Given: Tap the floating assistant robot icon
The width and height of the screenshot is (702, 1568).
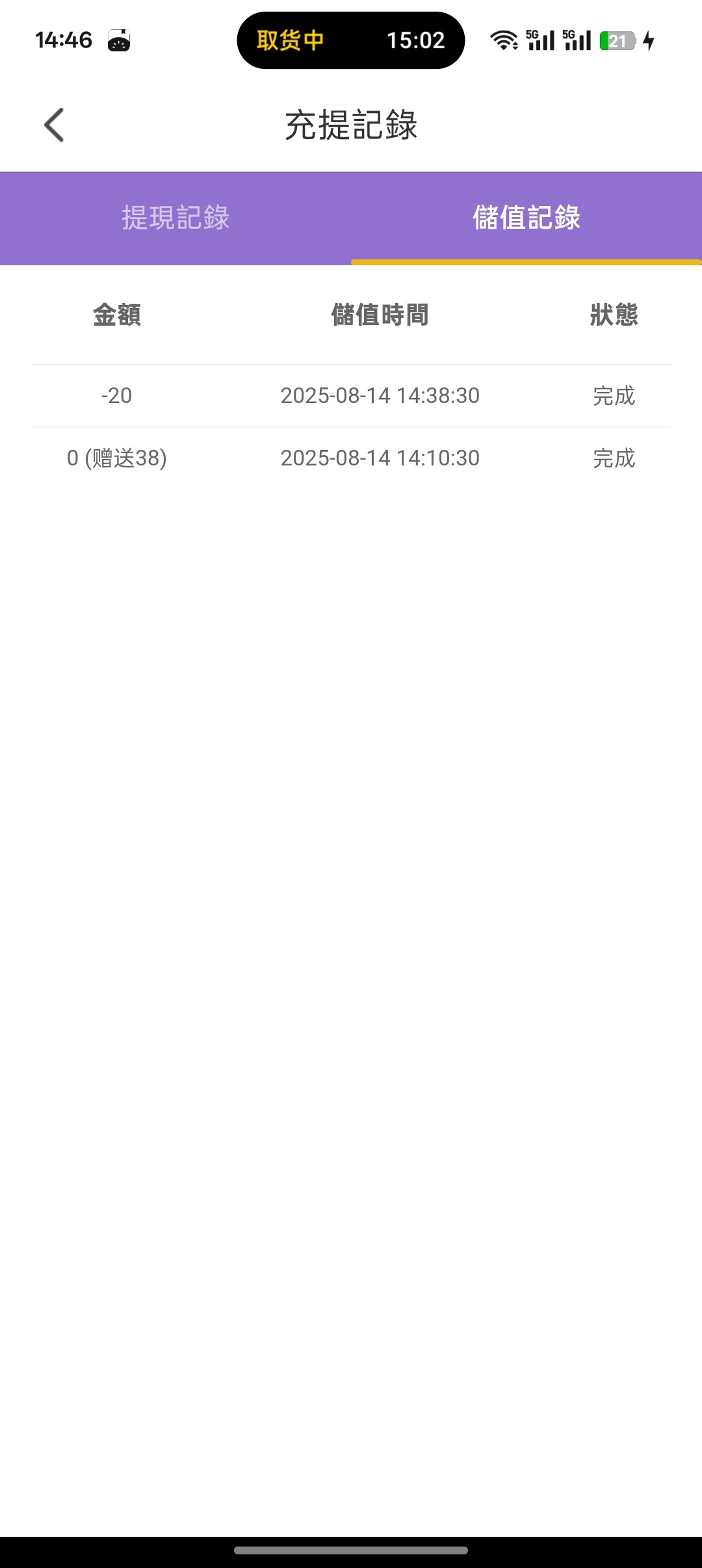Looking at the screenshot, I should (119, 42).
